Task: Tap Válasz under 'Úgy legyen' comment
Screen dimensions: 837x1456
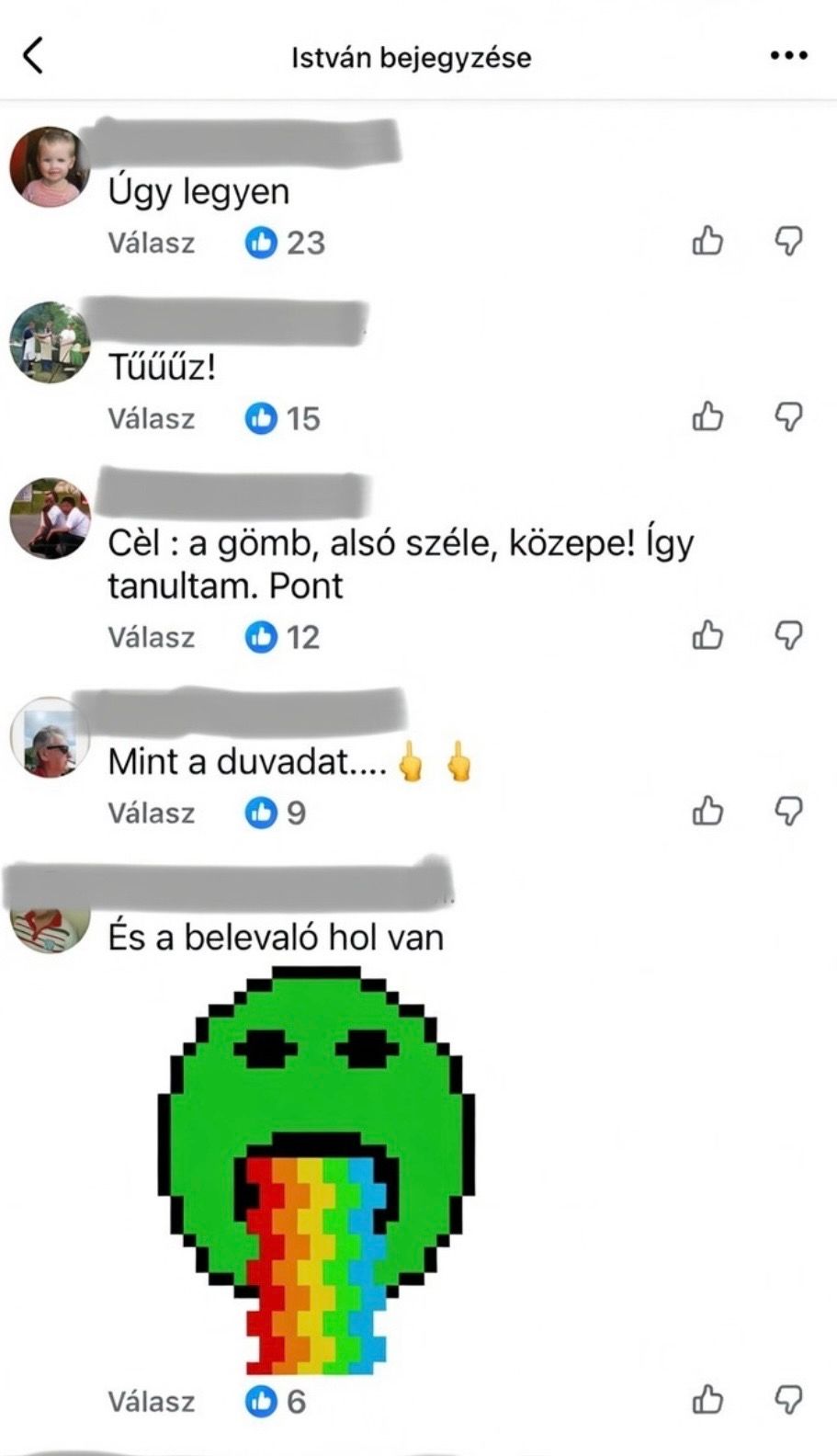Action: click(x=152, y=243)
